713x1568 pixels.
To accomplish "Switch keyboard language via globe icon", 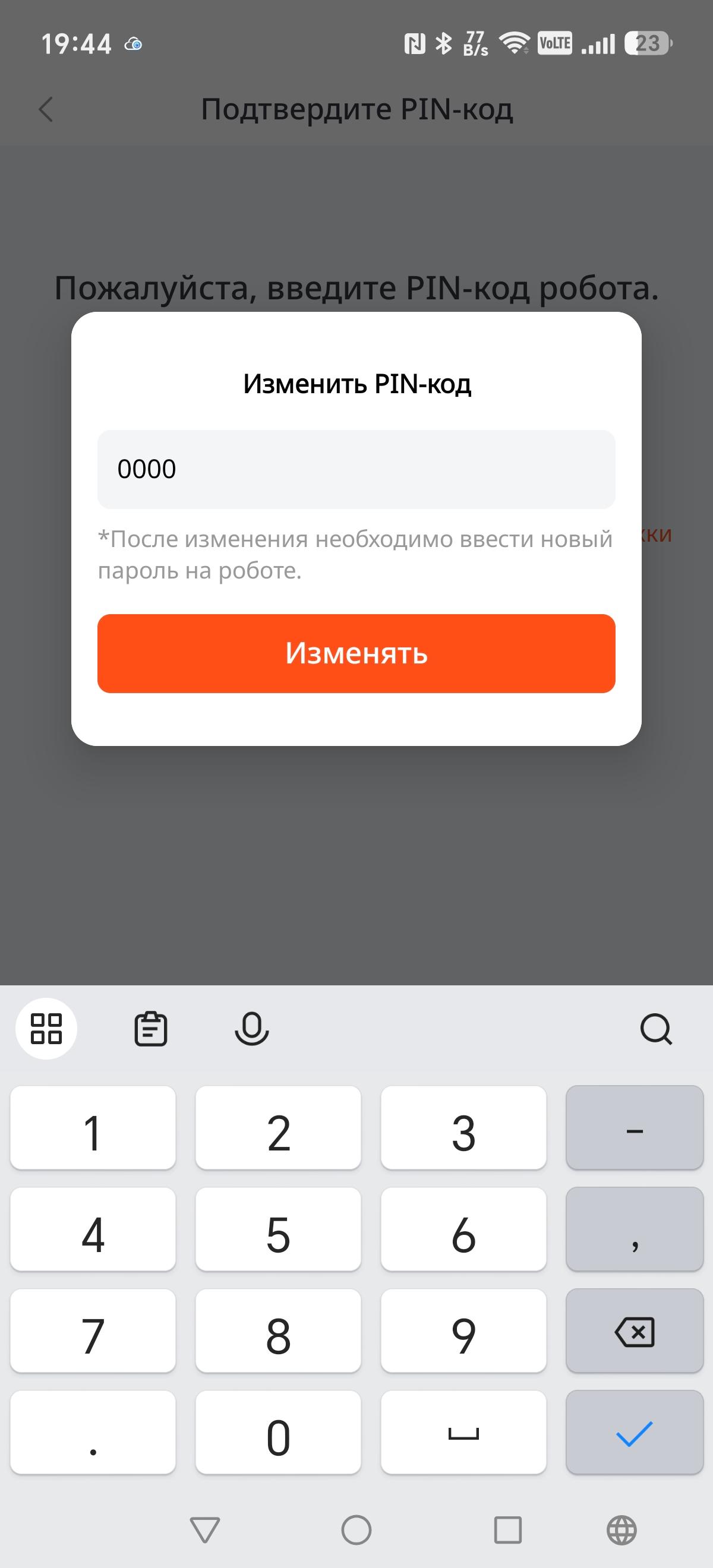I will coord(621,1529).
